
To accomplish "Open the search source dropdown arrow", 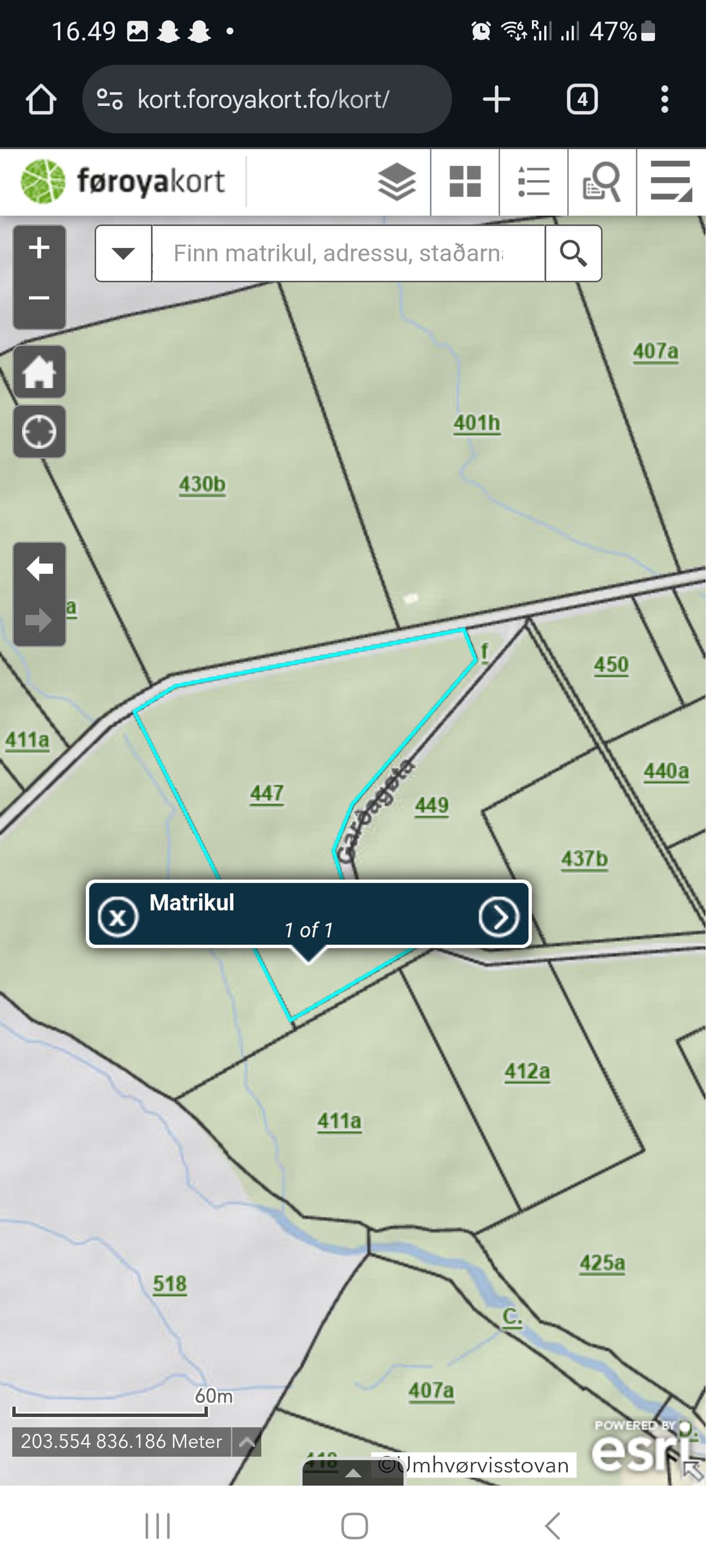I will click(x=124, y=253).
